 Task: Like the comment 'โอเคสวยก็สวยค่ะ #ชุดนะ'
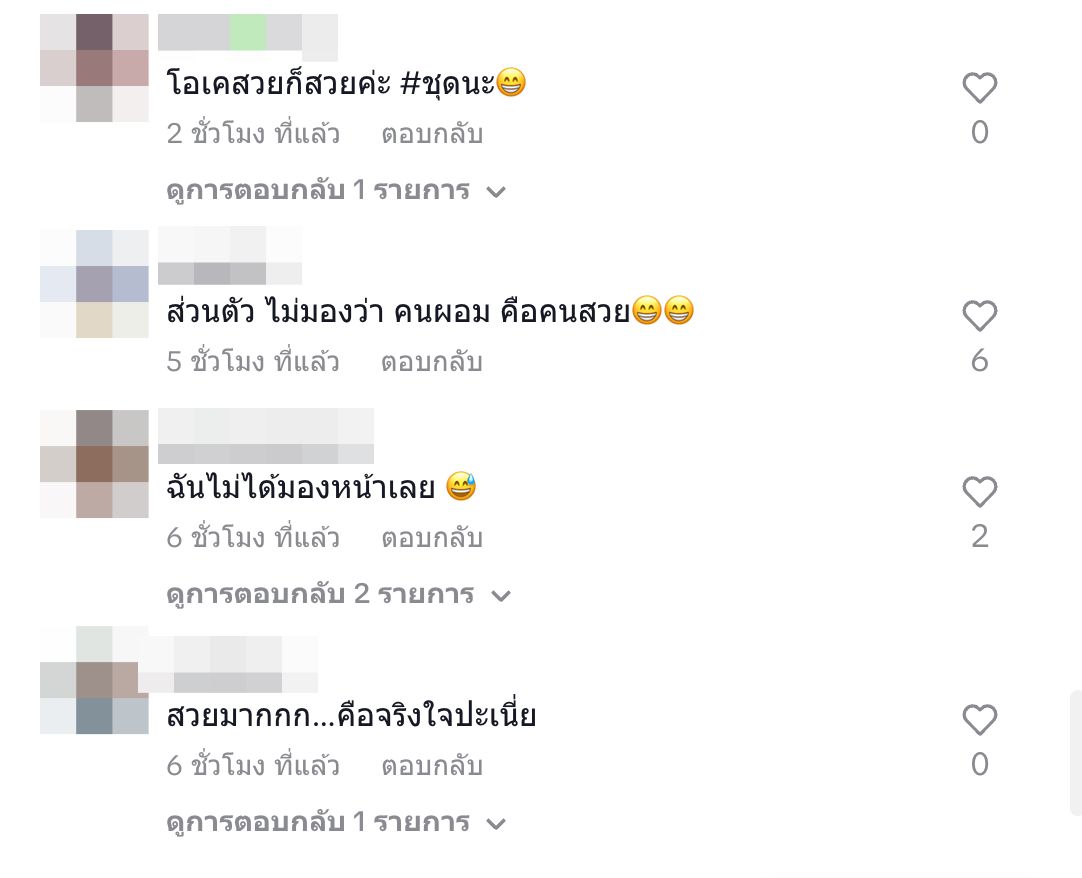979,89
